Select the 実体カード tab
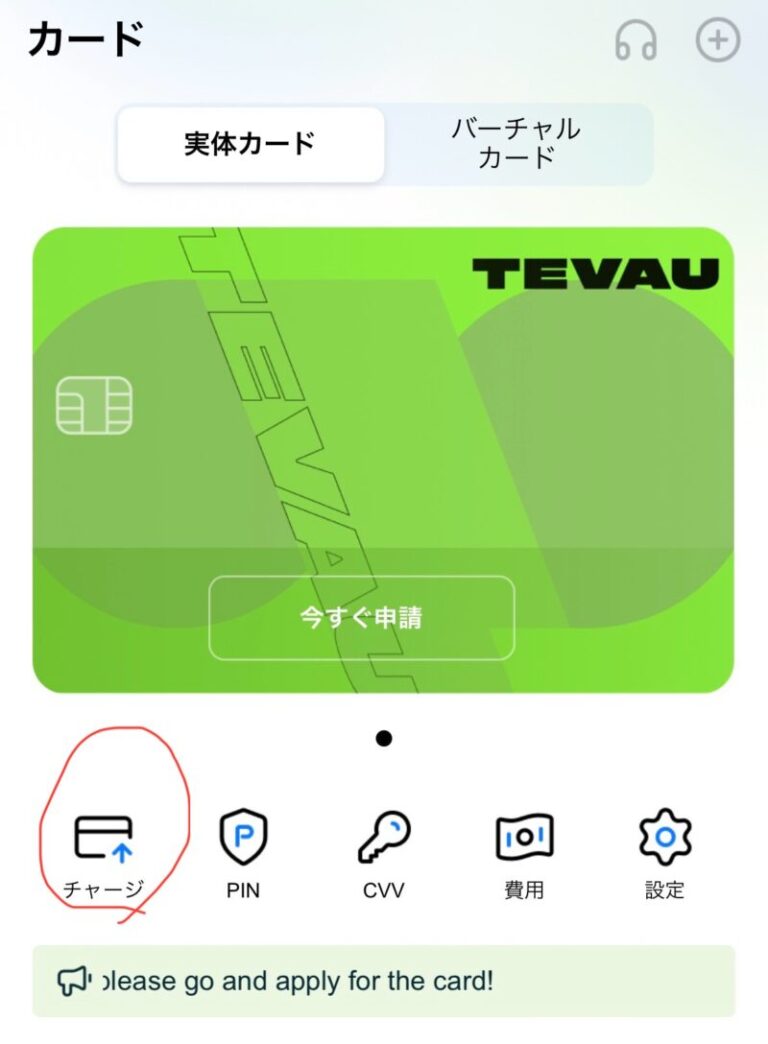Image resolution: width=768 pixels, height=1044 pixels. tap(251, 145)
